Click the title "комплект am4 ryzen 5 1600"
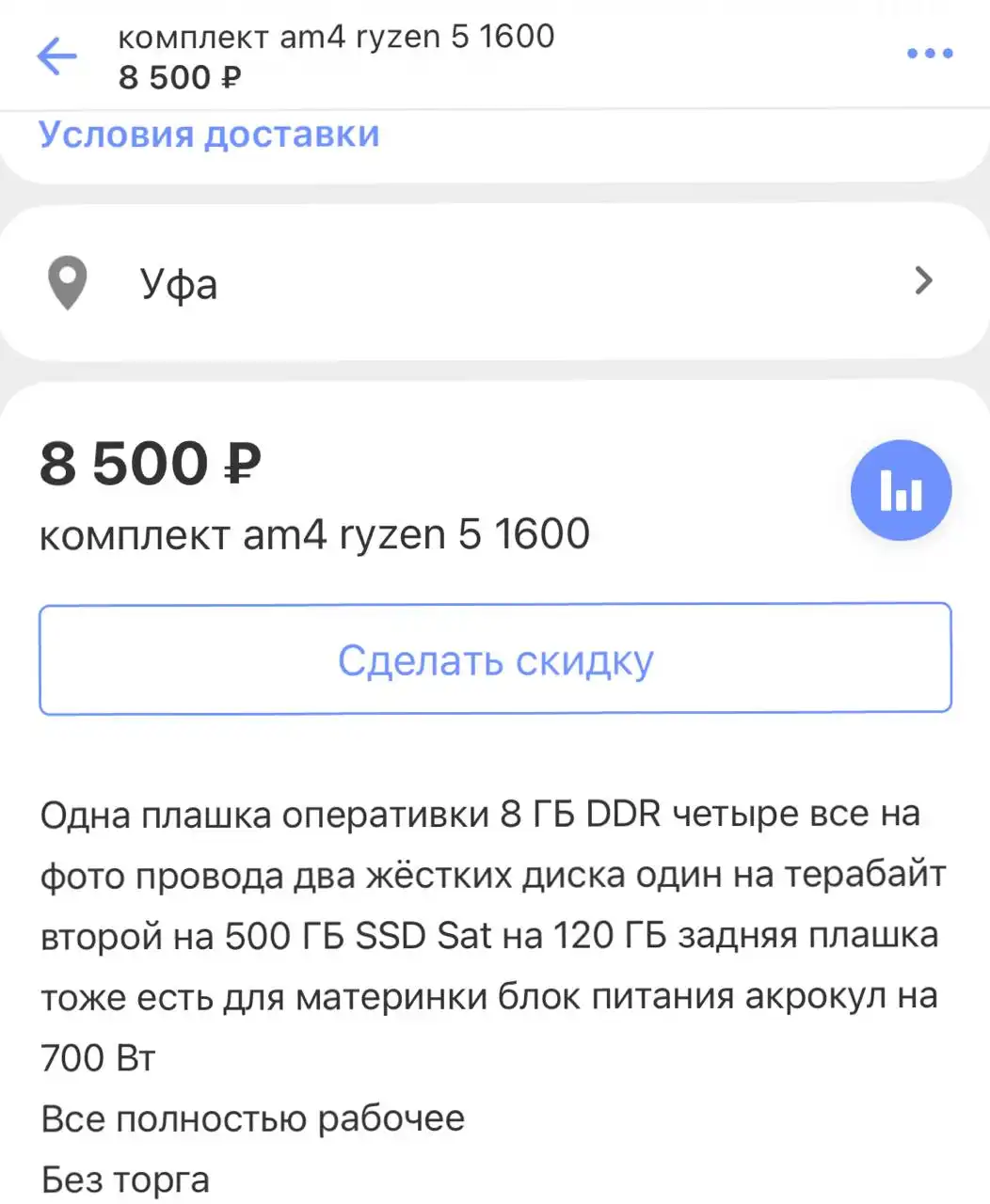The height and width of the screenshot is (1204, 990). point(313,533)
